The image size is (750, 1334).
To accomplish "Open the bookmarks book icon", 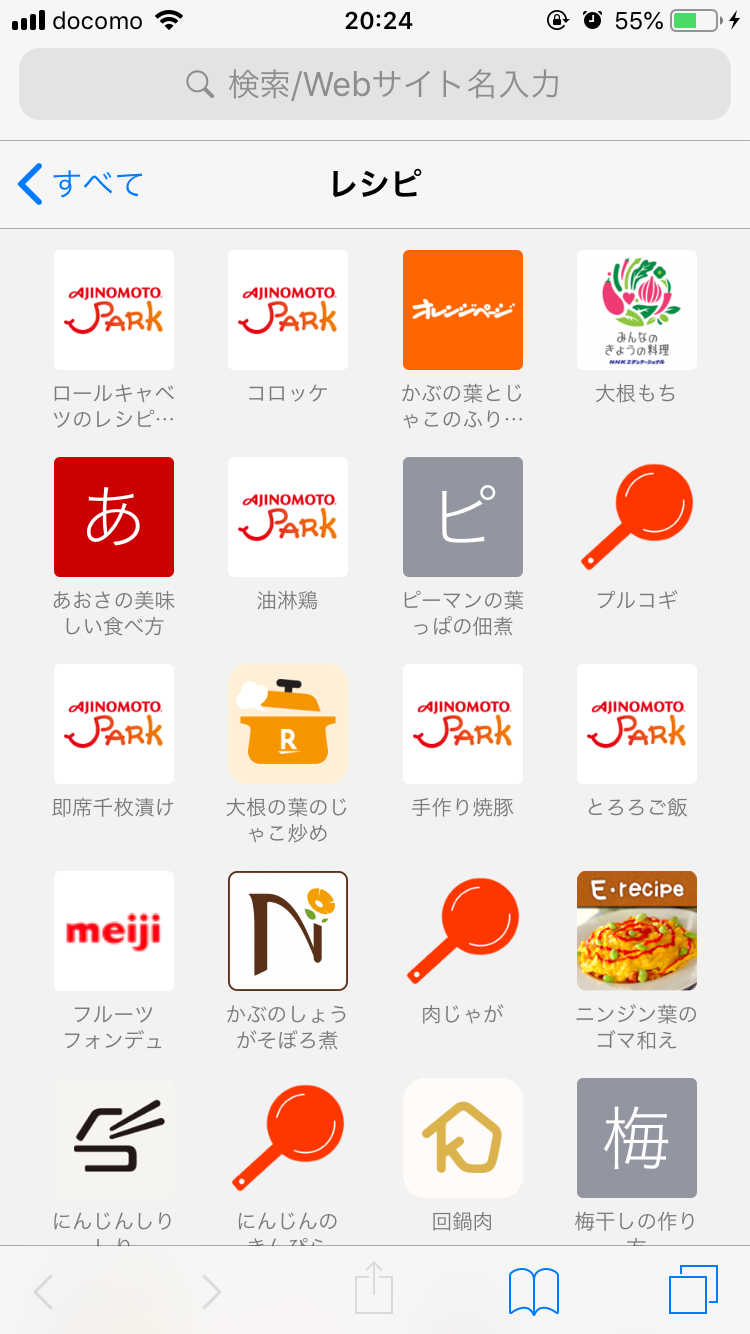I will point(534,1291).
